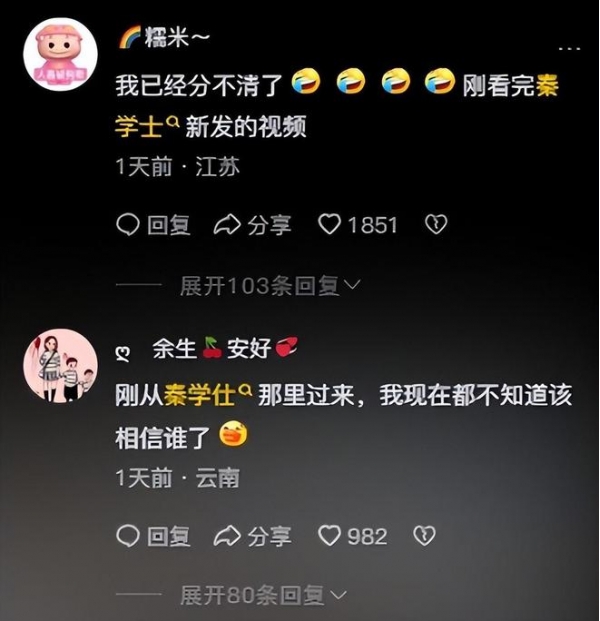The image size is (600, 621).
Task: Expand 80 replies under 余生安好's comment
Action: [264, 596]
